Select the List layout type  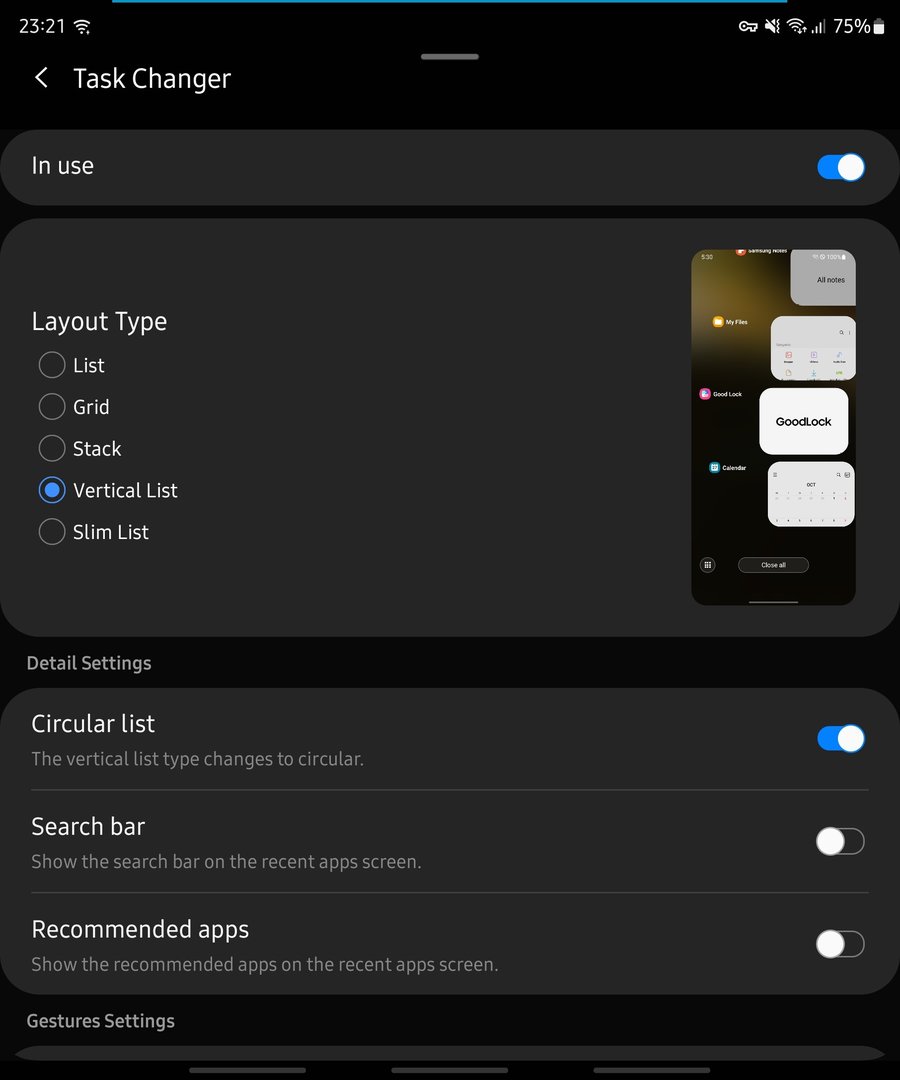tap(52, 365)
